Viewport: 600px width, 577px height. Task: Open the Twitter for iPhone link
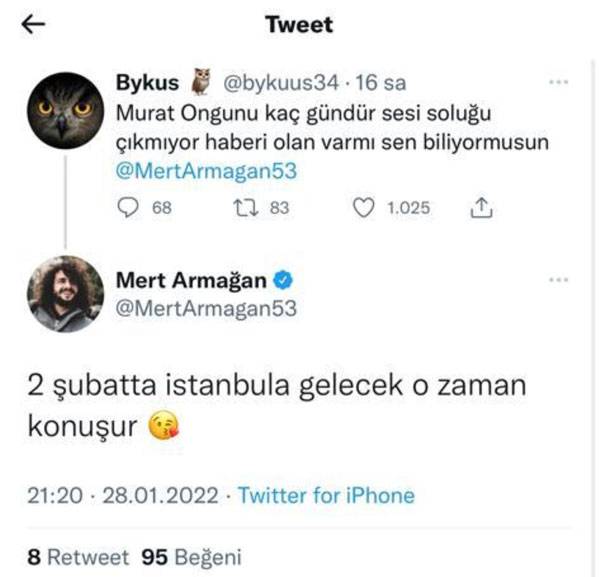[326, 495]
